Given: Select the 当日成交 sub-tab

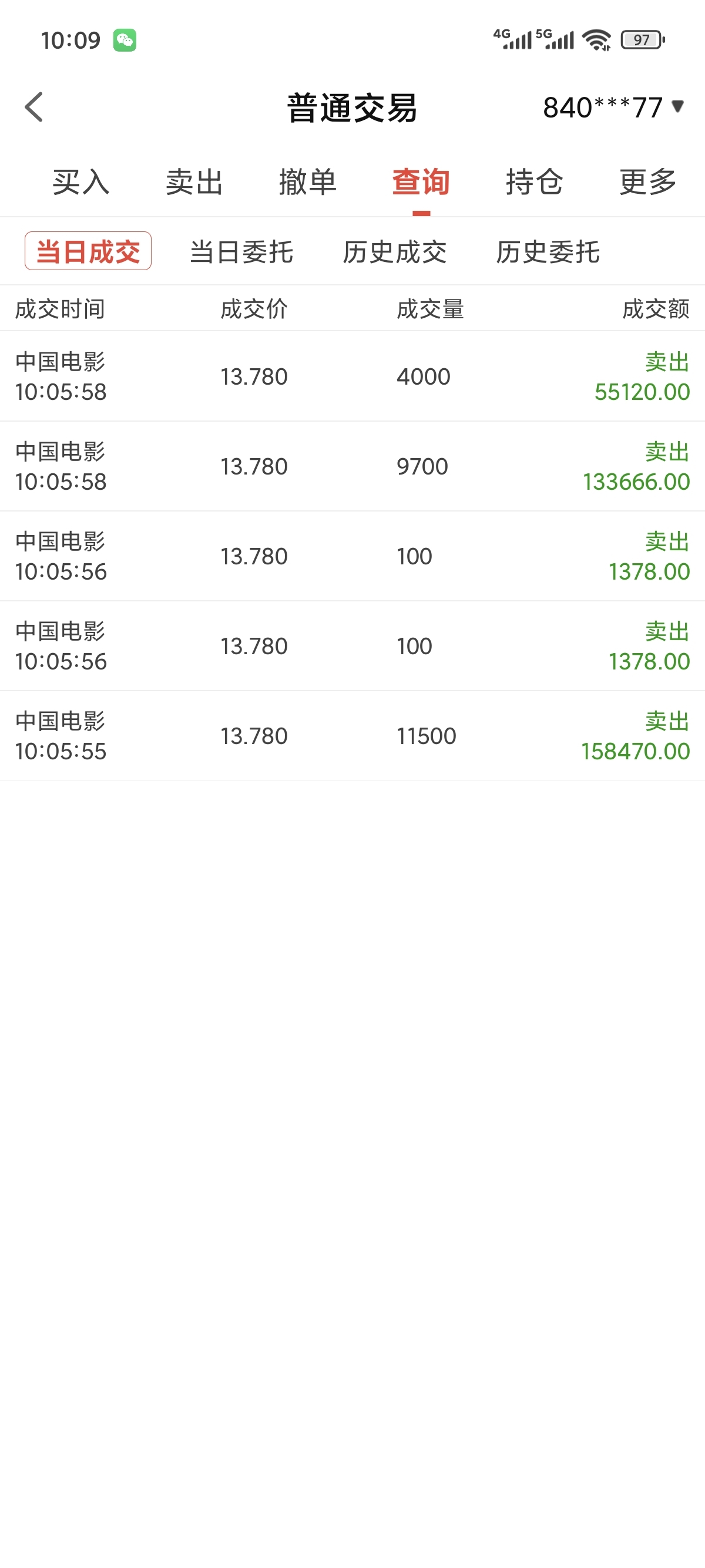Looking at the screenshot, I should [x=88, y=251].
